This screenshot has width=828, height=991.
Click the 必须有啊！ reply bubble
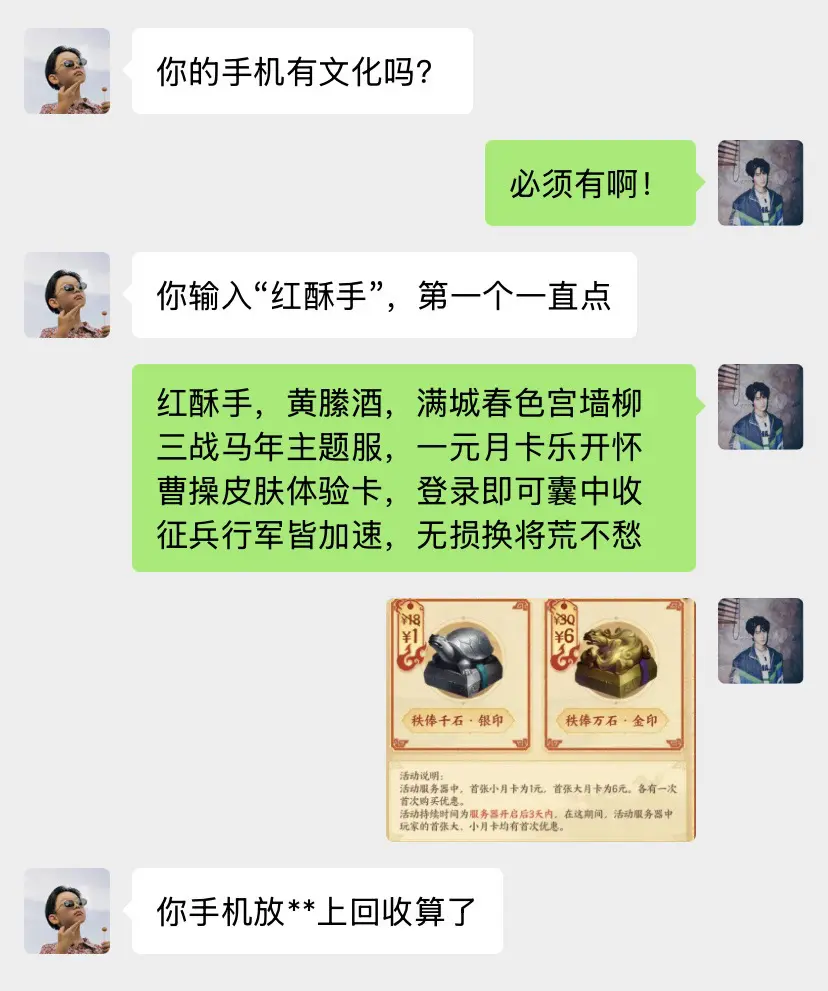(x=589, y=184)
